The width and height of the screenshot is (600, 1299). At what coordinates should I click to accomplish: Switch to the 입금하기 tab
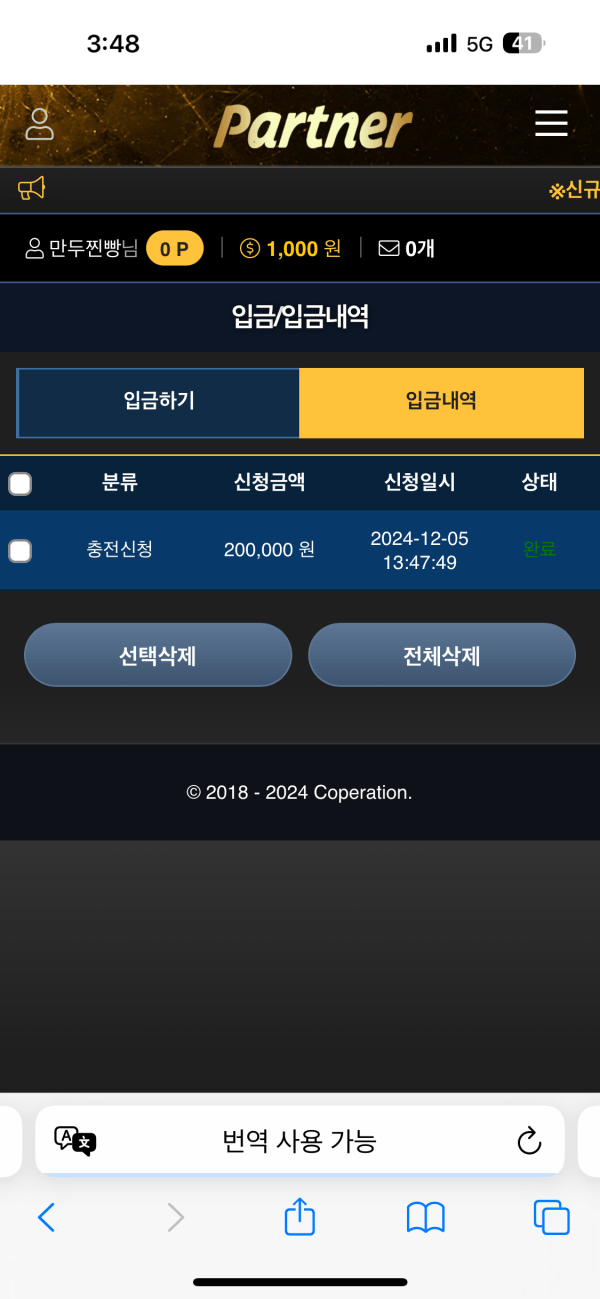[159, 402]
